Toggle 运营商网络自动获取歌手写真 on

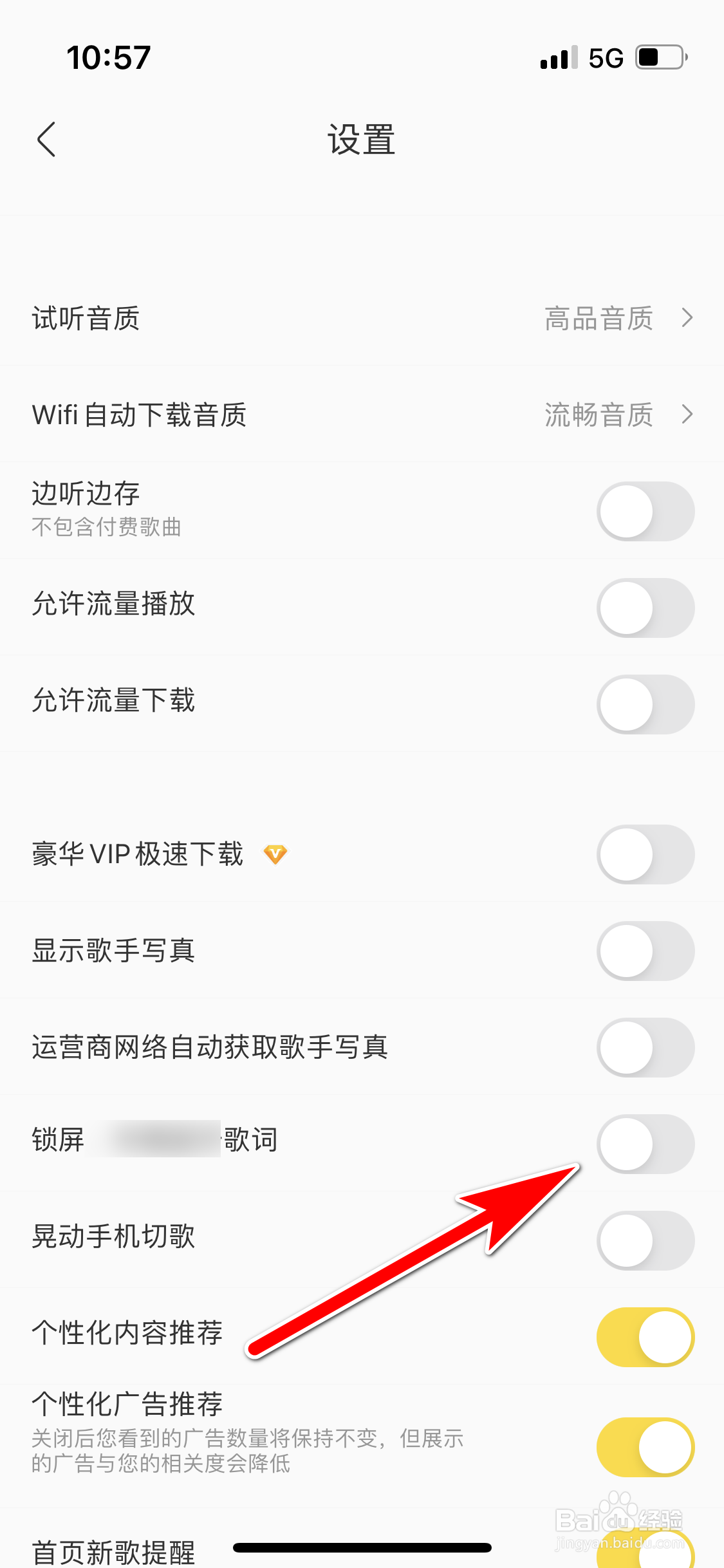pyautogui.click(x=645, y=1048)
